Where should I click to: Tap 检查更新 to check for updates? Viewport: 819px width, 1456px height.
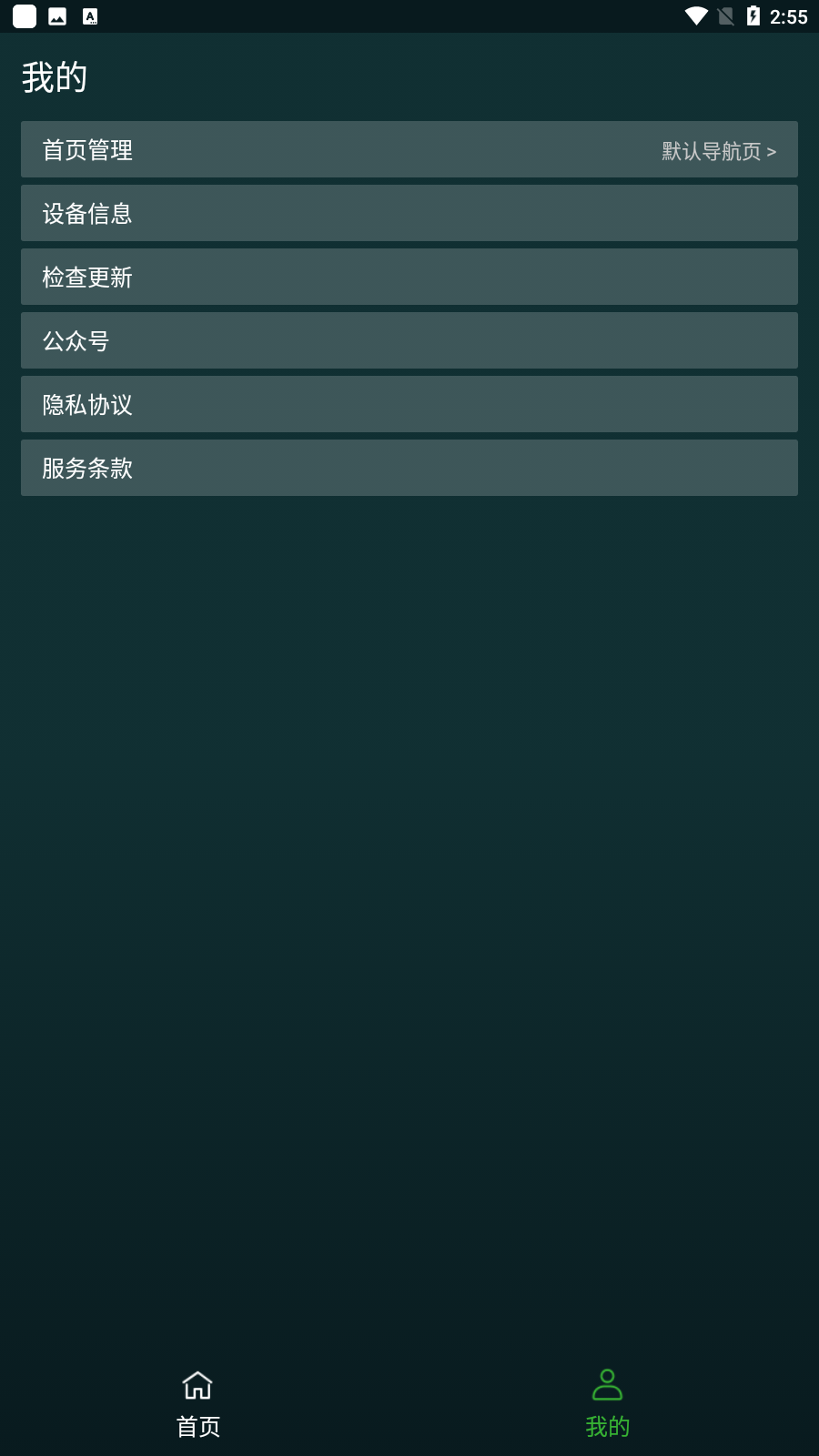(x=409, y=277)
